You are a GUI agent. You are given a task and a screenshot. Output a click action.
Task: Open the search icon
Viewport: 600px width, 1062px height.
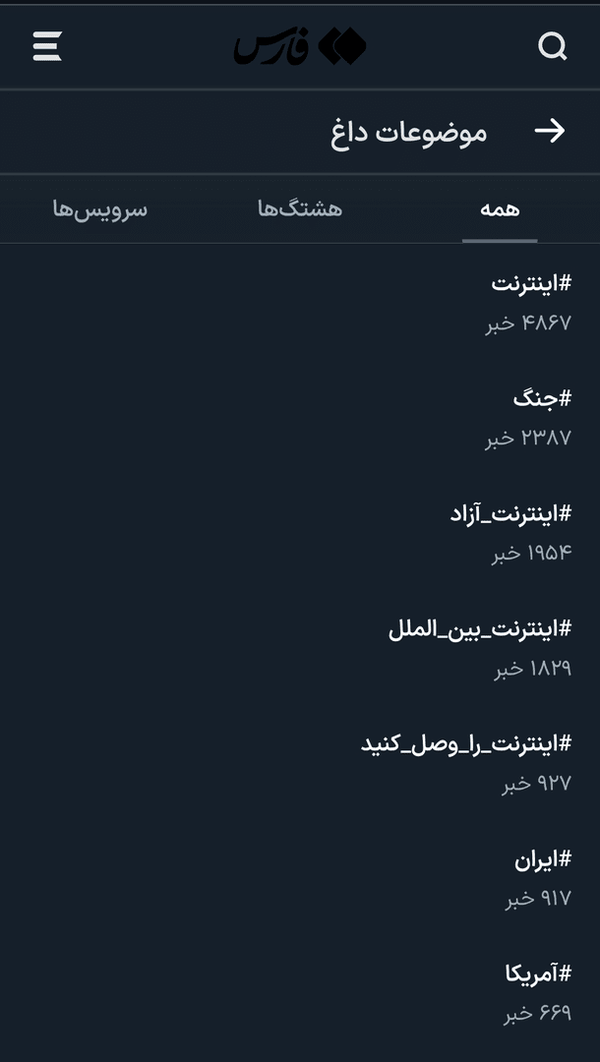pyautogui.click(x=552, y=46)
